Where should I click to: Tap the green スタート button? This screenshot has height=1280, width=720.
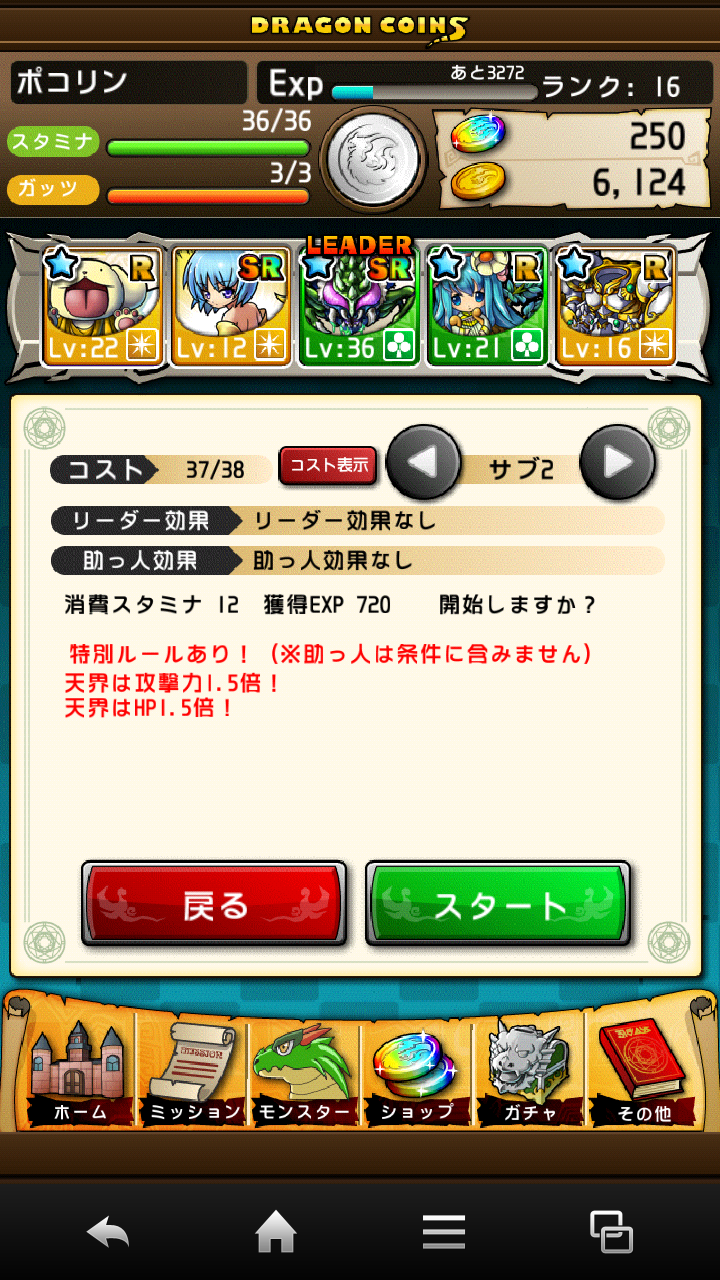pos(497,905)
